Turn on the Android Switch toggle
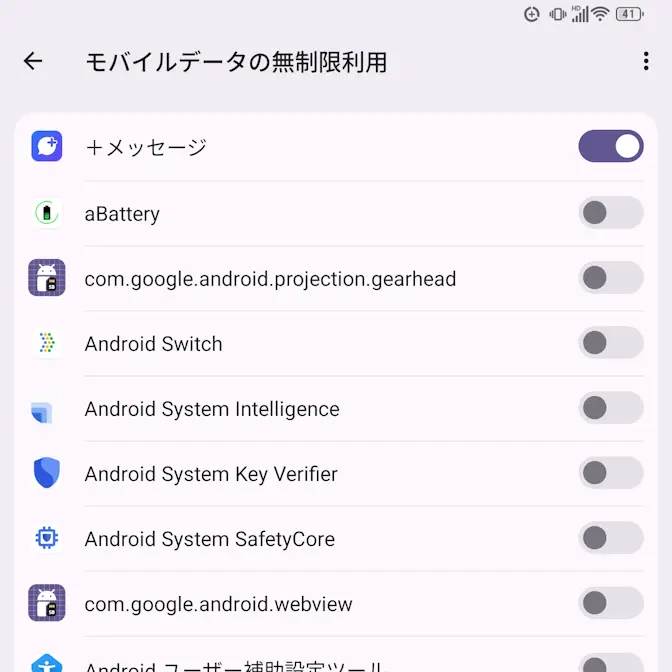 click(x=610, y=343)
